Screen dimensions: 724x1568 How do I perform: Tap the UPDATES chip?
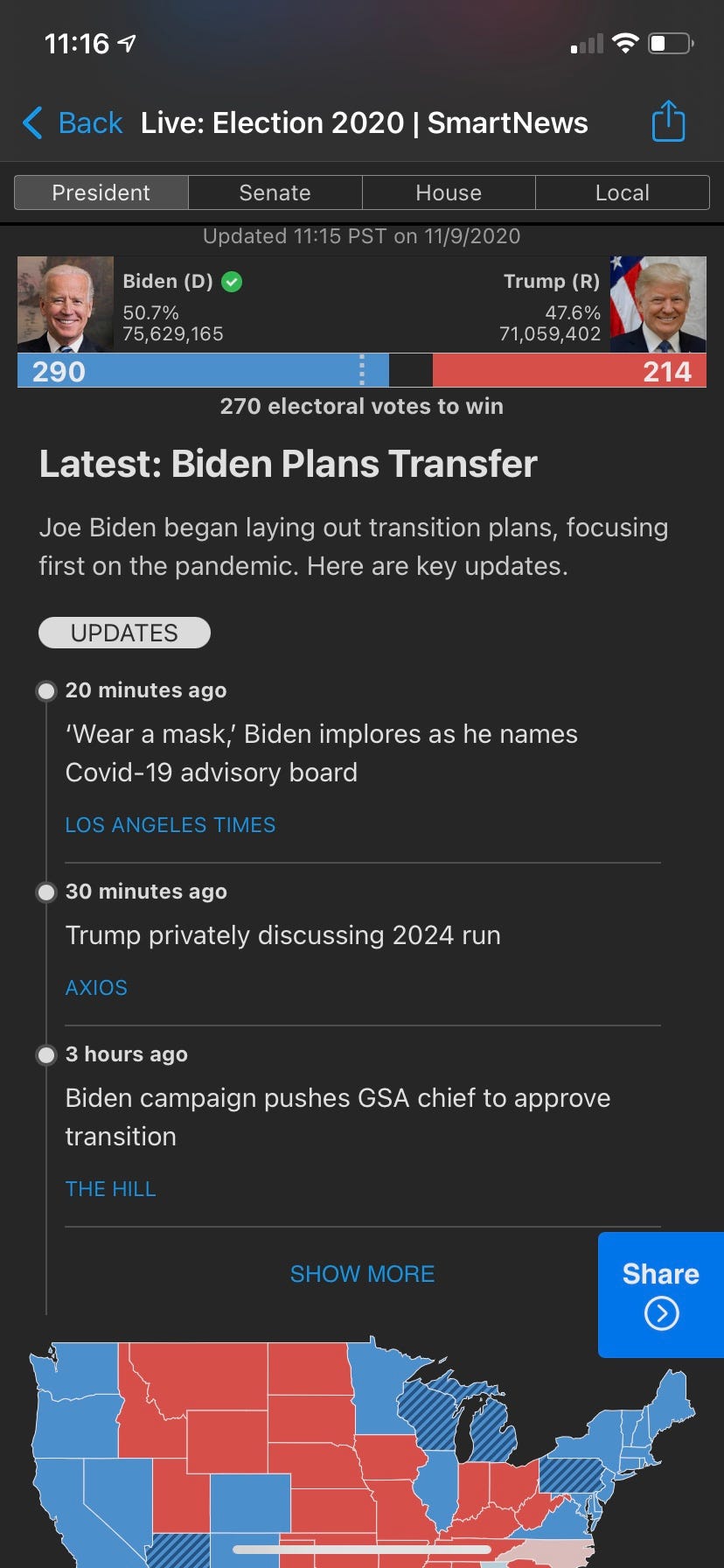coord(124,633)
